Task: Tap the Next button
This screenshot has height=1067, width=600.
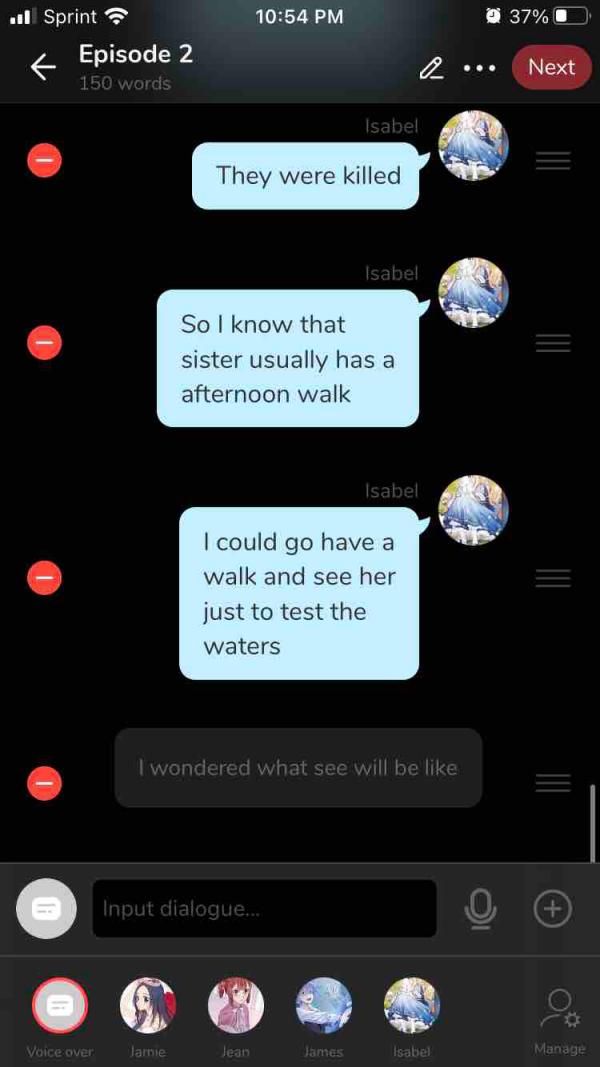Action: 551,67
